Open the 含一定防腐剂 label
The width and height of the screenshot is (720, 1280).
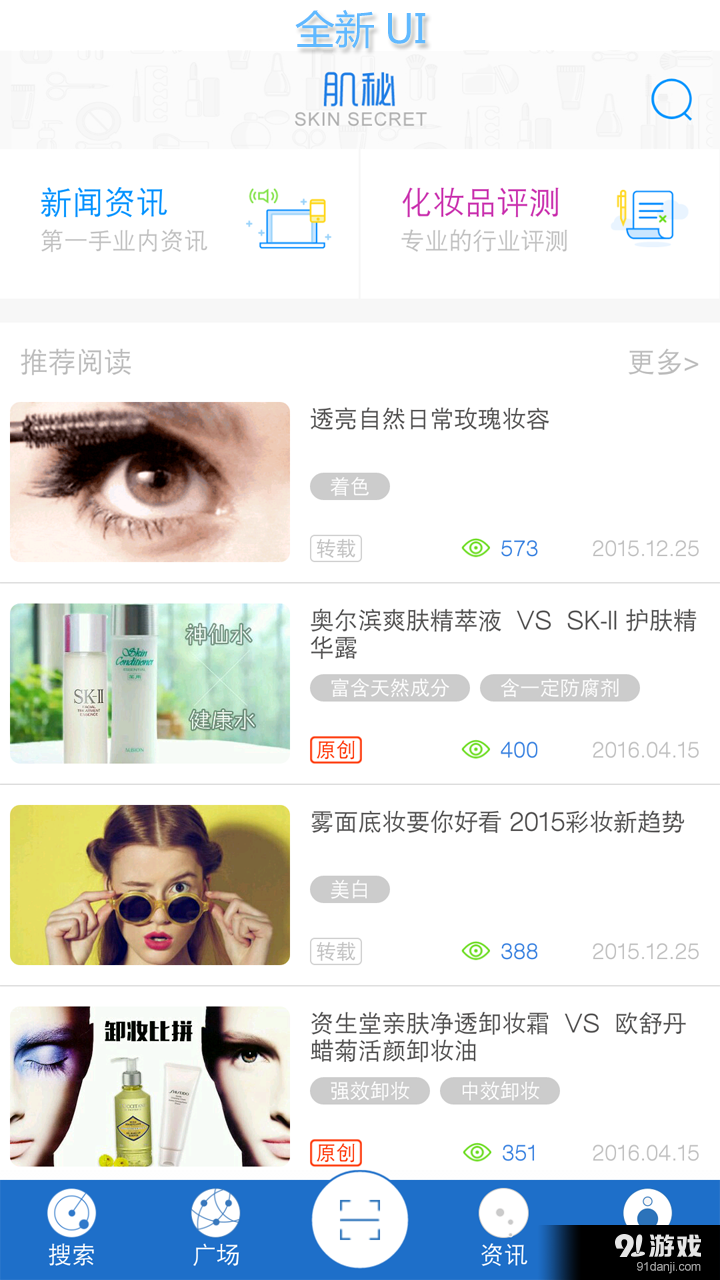(x=560, y=688)
